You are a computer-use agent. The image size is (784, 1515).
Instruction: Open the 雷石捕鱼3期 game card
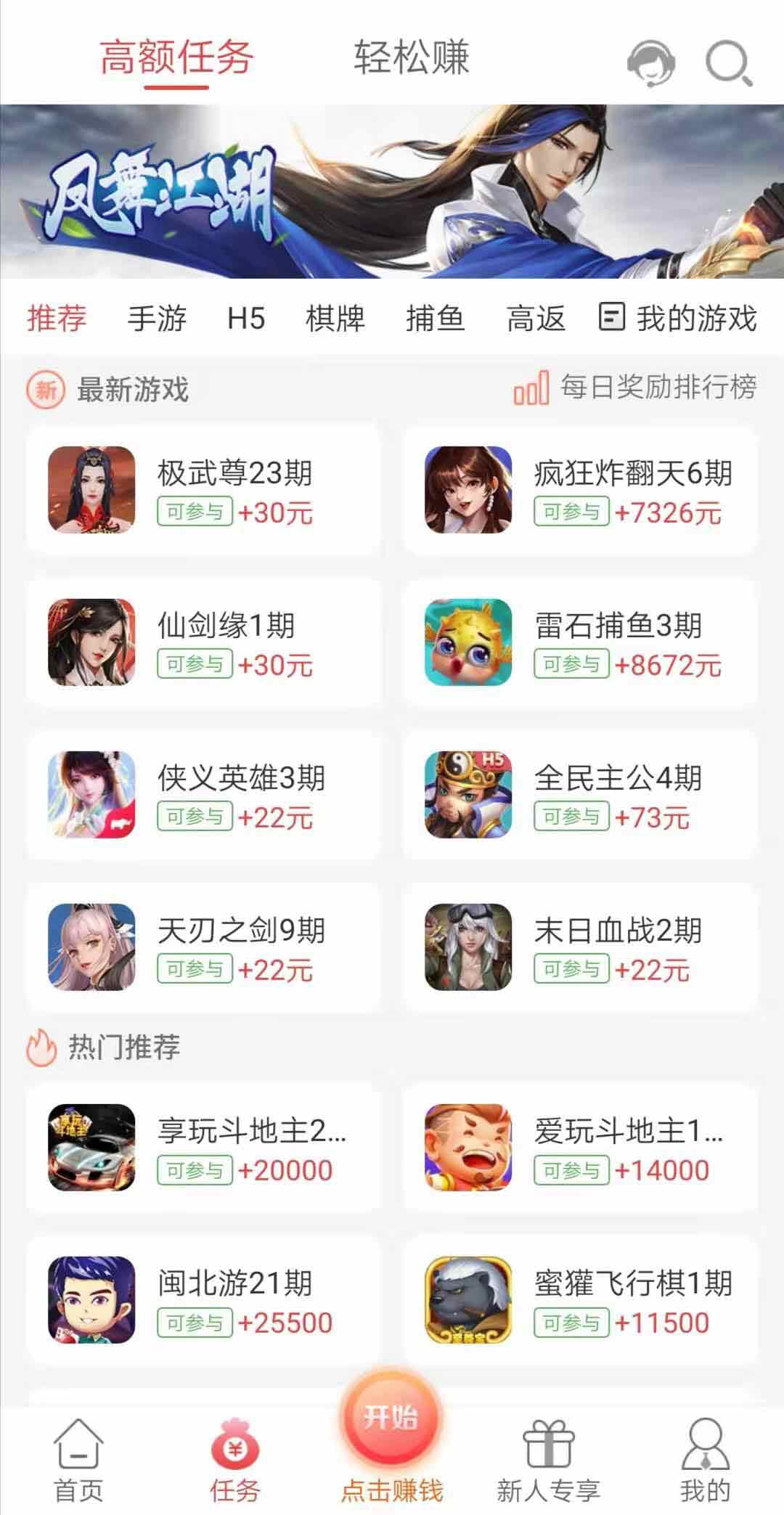pos(580,642)
